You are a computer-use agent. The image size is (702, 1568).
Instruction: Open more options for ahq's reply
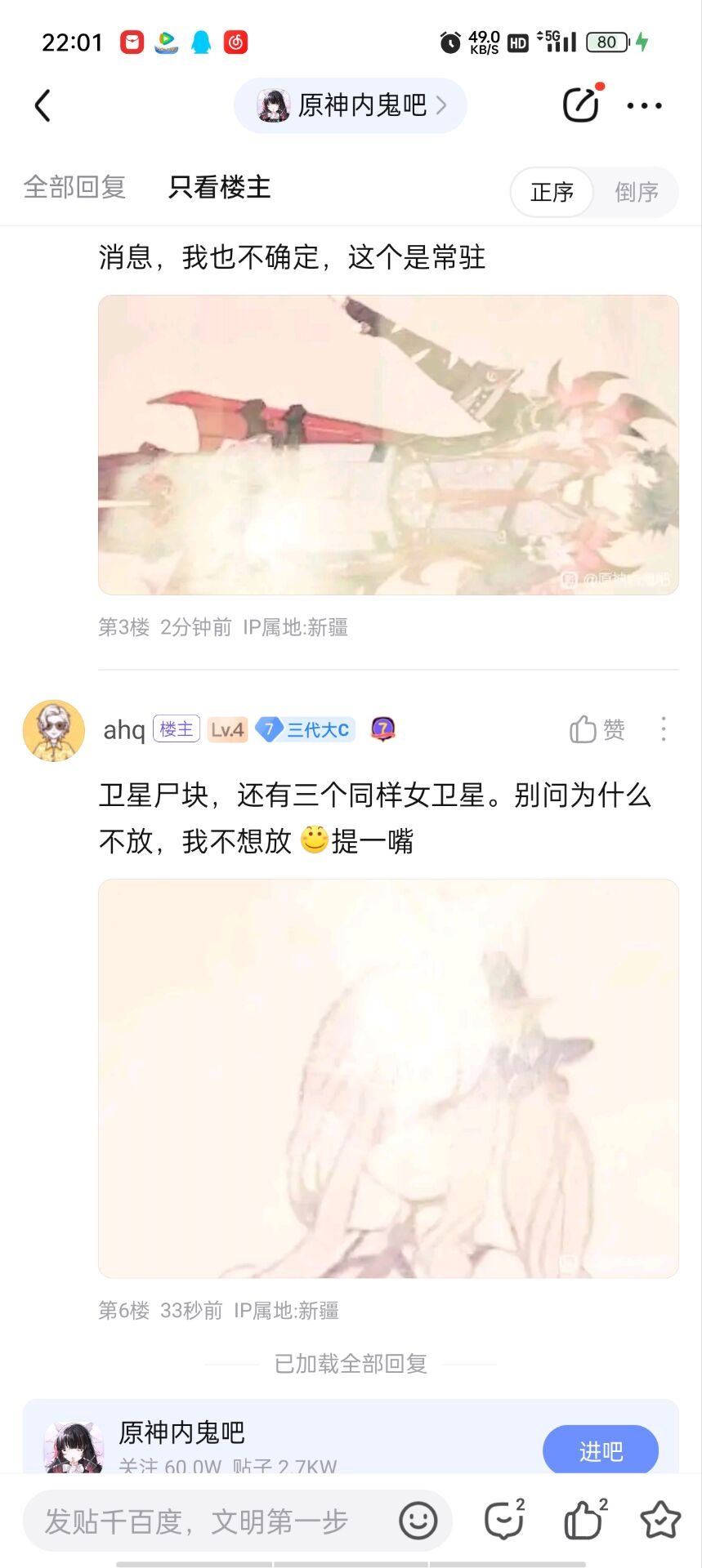pyautogui.click(x=664, y=729)
